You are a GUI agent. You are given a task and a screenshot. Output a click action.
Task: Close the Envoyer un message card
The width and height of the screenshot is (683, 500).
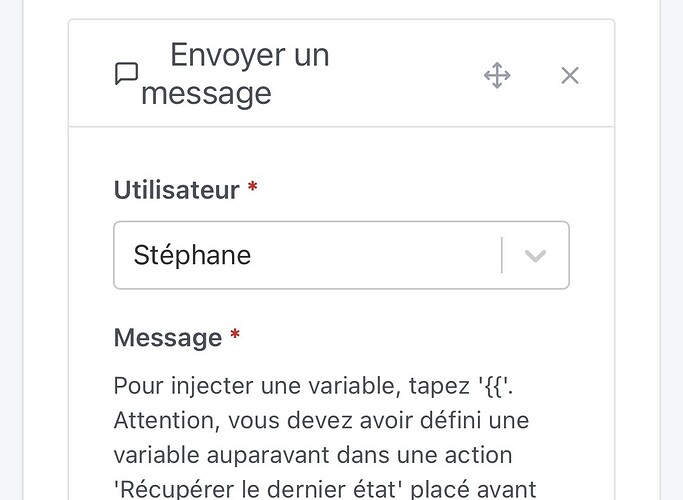569,75
